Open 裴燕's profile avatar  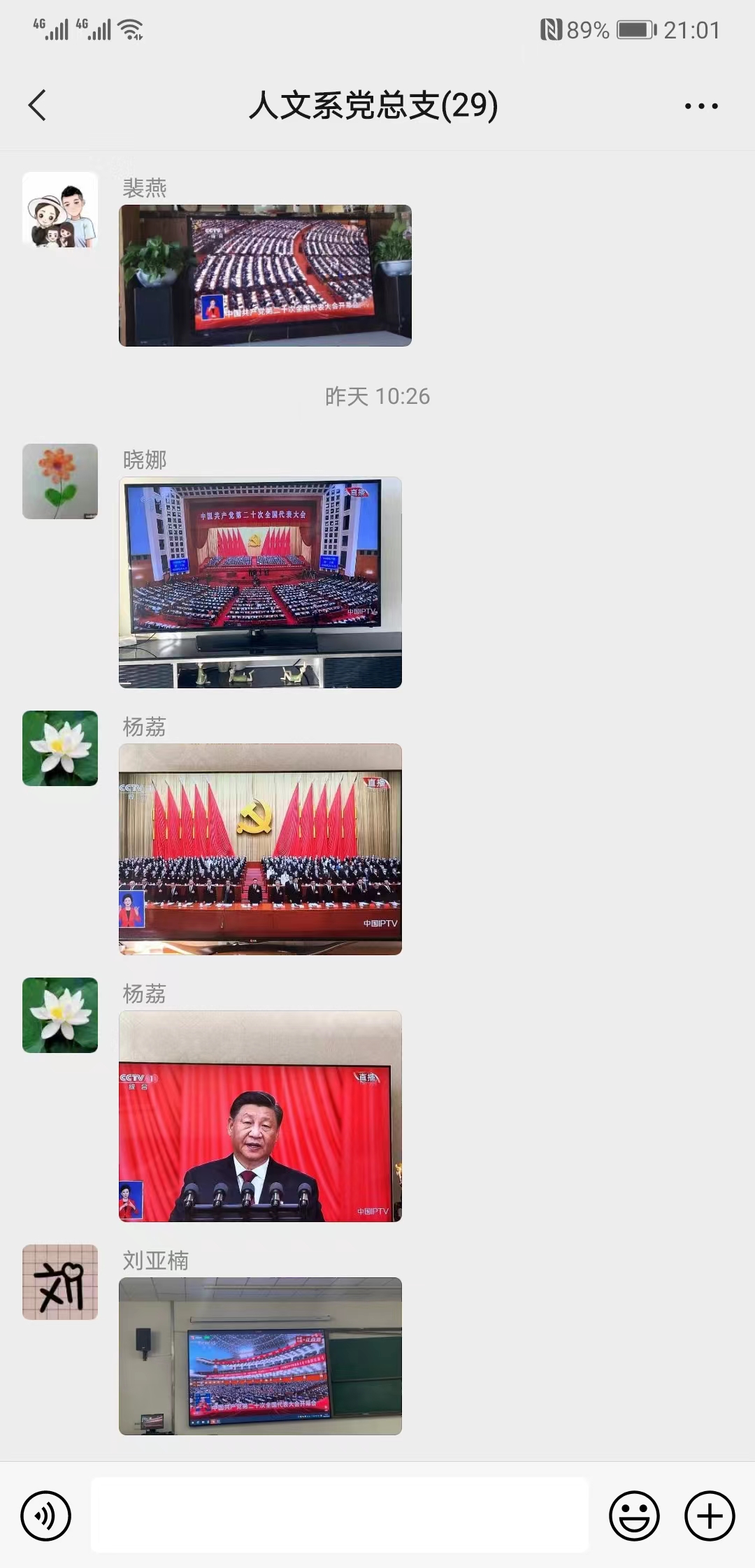60,210
